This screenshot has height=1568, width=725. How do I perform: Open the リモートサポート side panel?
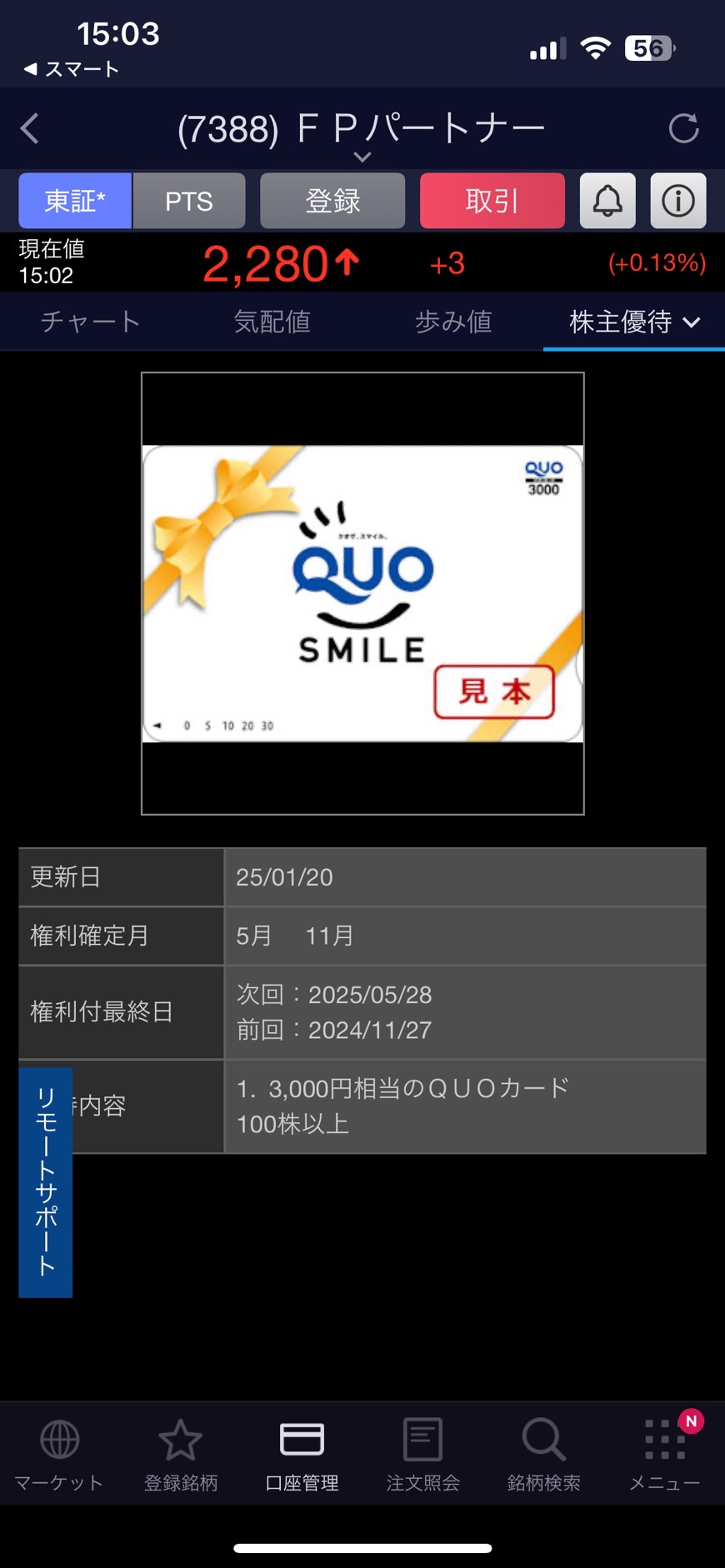point(45,1181)
